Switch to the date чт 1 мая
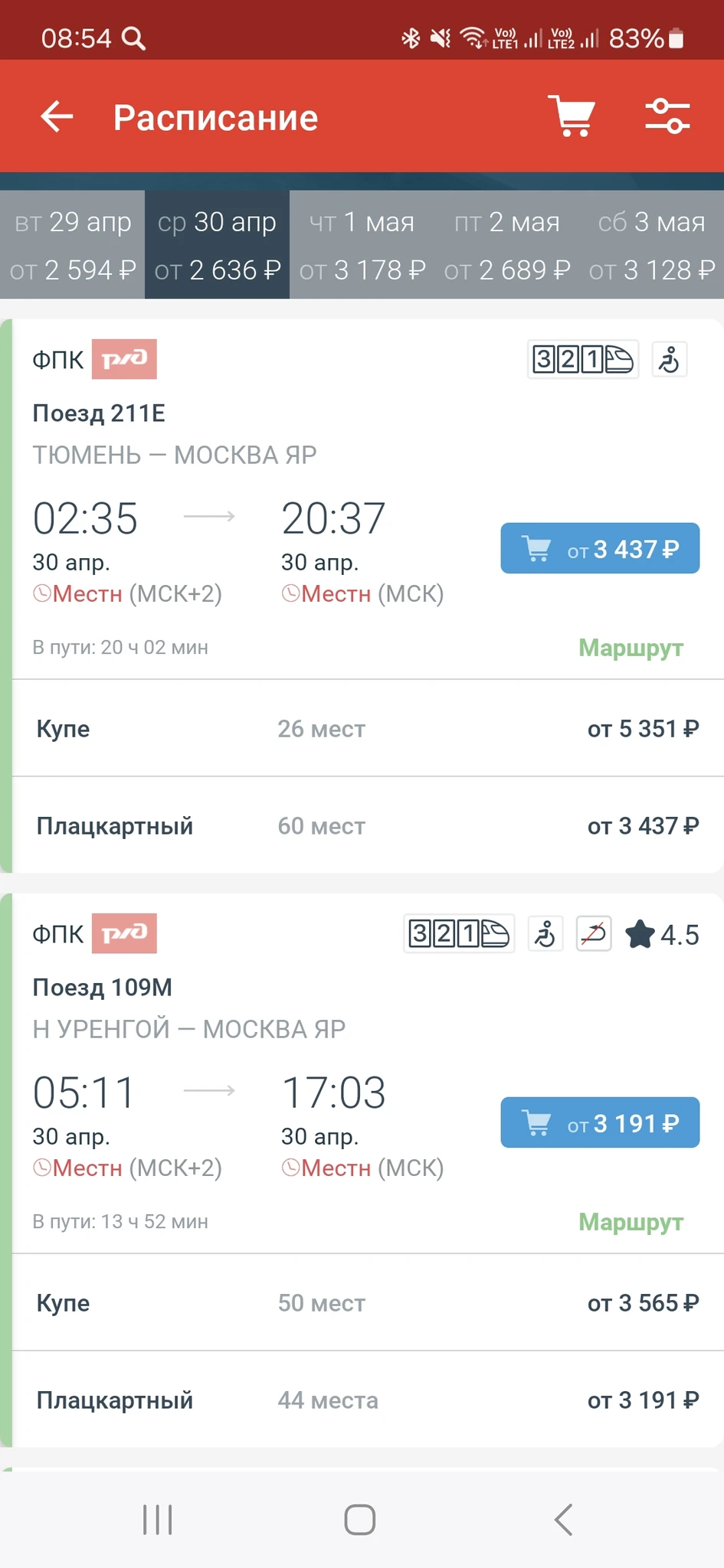724x1568 pixels. [362, 245]
